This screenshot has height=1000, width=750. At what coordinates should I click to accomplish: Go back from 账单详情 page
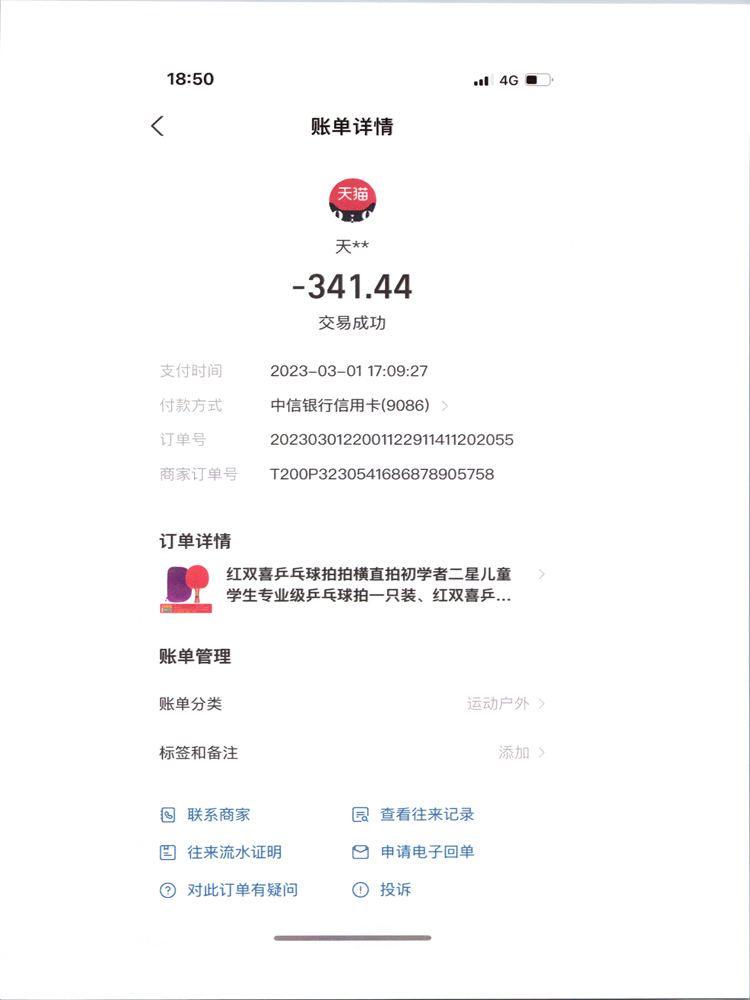(x=157, y=126)
